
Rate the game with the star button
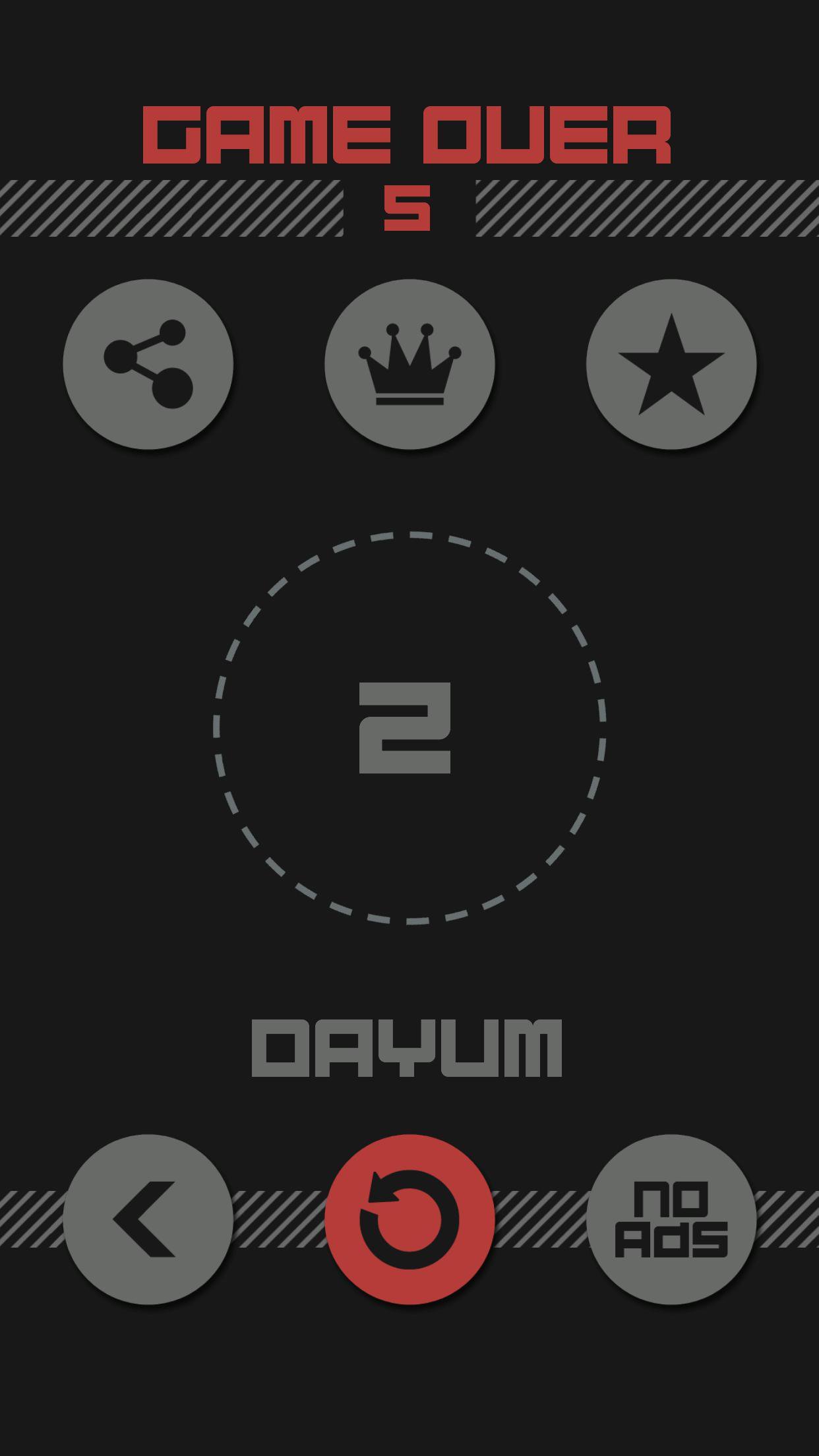click(x=671, y=364)
